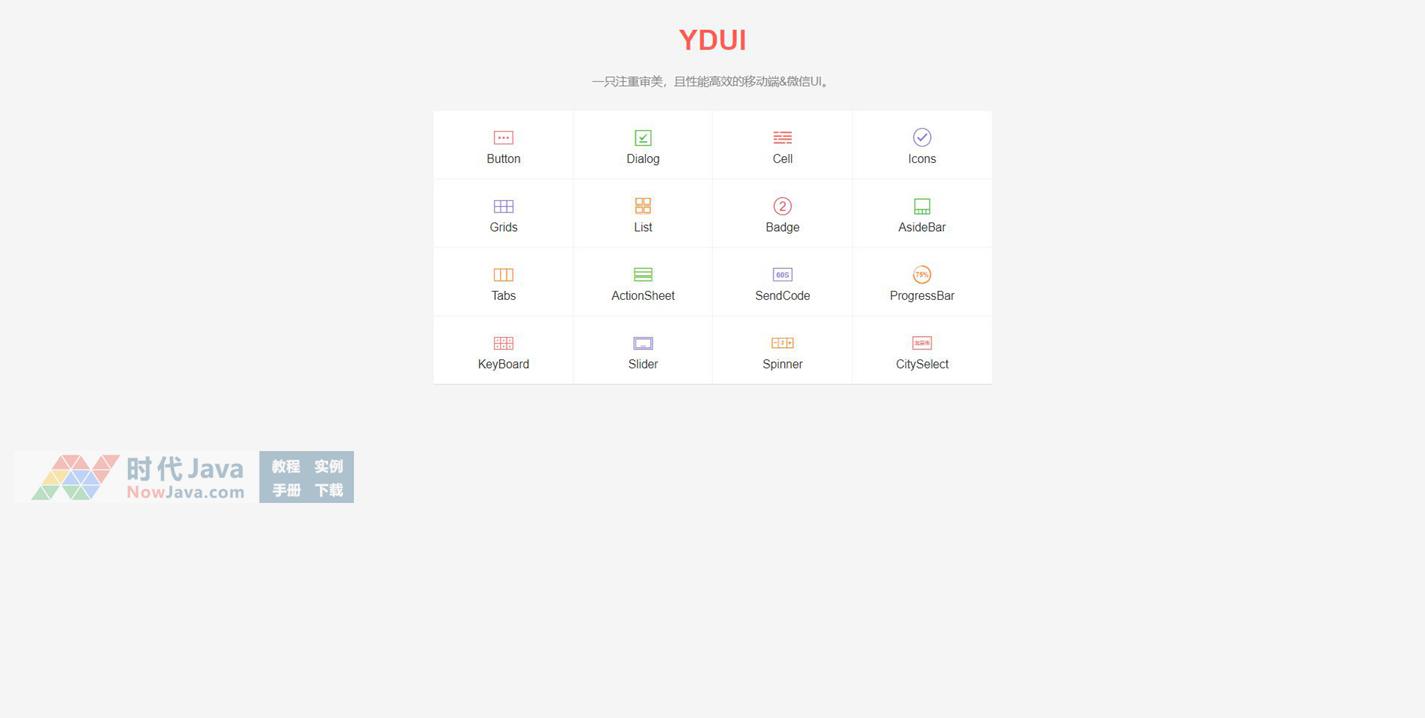1425x718 pixels.
Task: Open the CitySelect demo
Action: click(922, 351)
